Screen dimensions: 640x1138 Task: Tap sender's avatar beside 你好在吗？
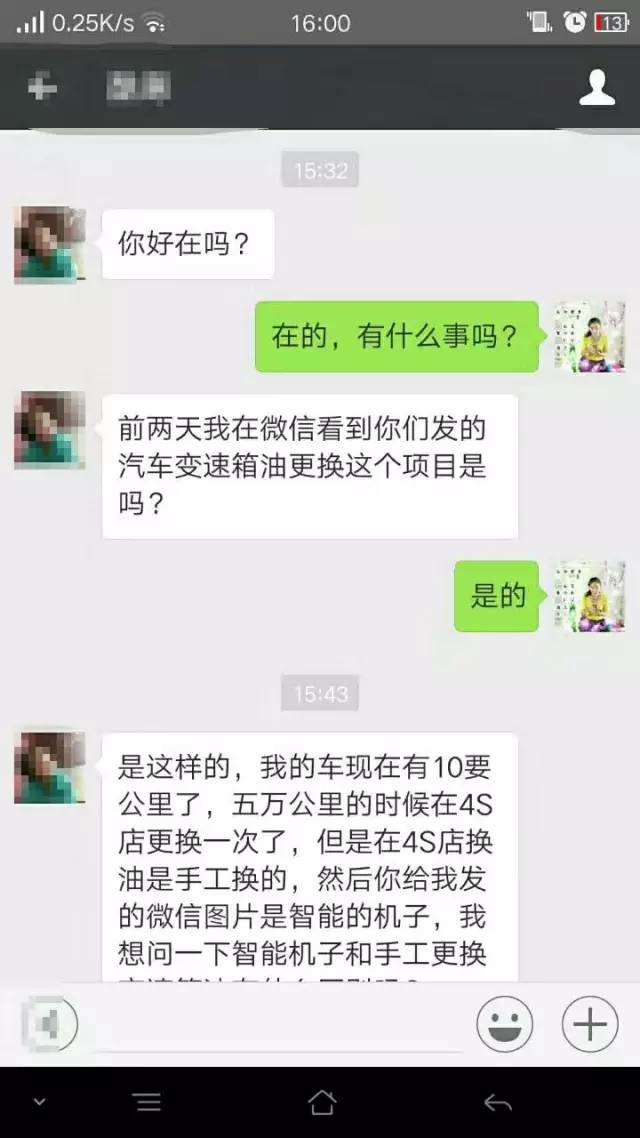pyautogui.click(x=49, y=245)
